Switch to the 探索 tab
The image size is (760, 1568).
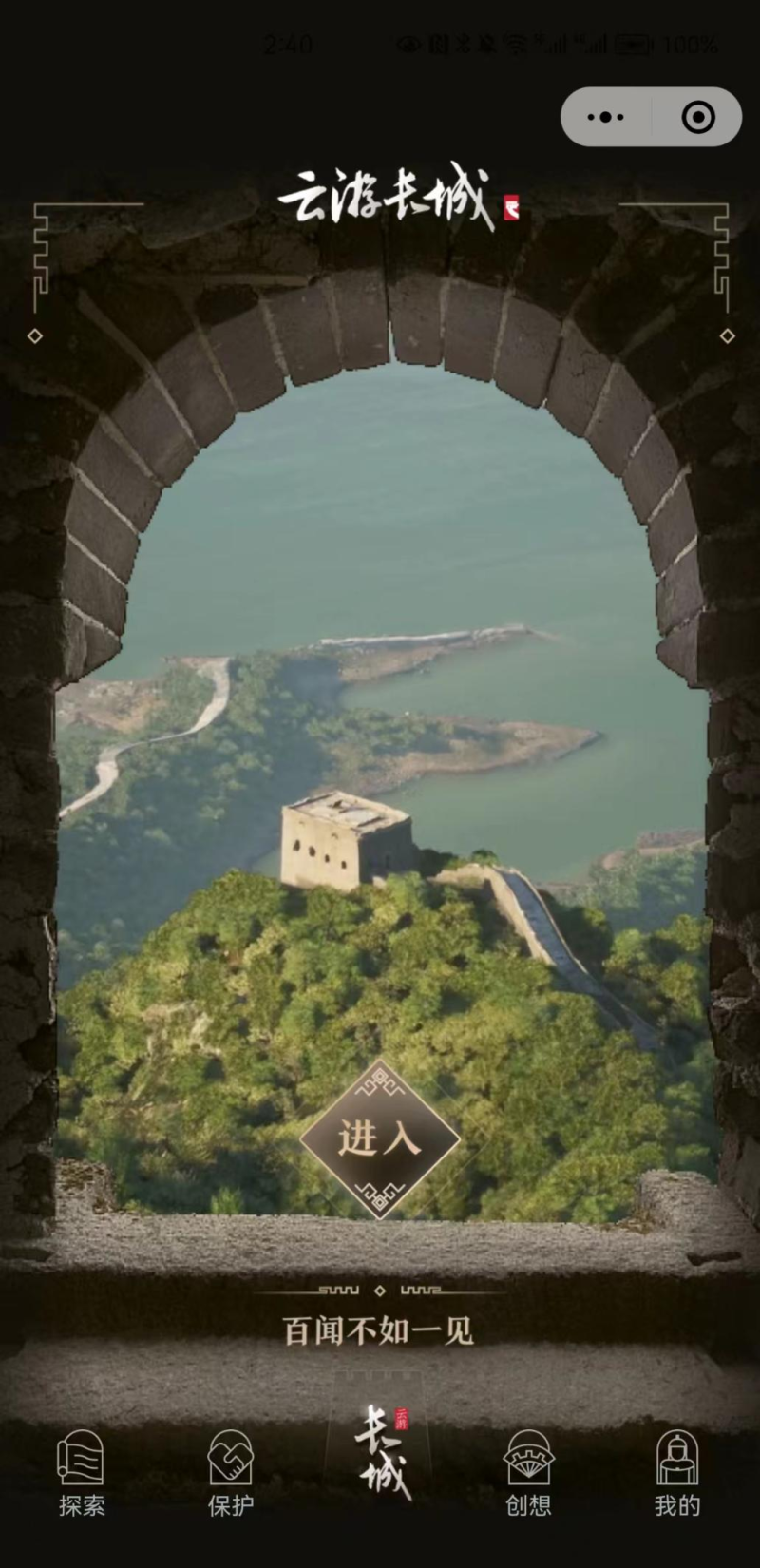pos(82,1473)
